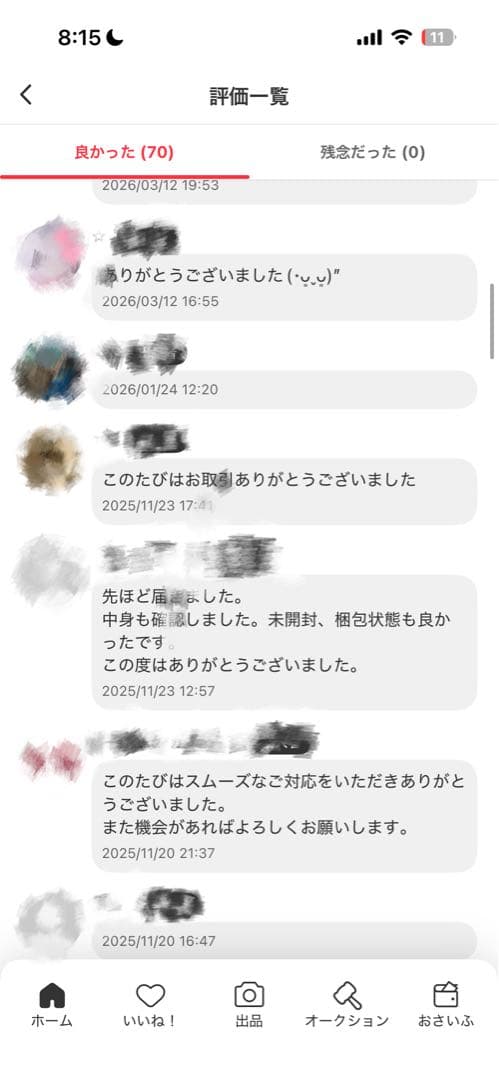This screenshot has width=499, height=1080.
Task: Open the 出品 camera tab
Action: coord(250,1005)
